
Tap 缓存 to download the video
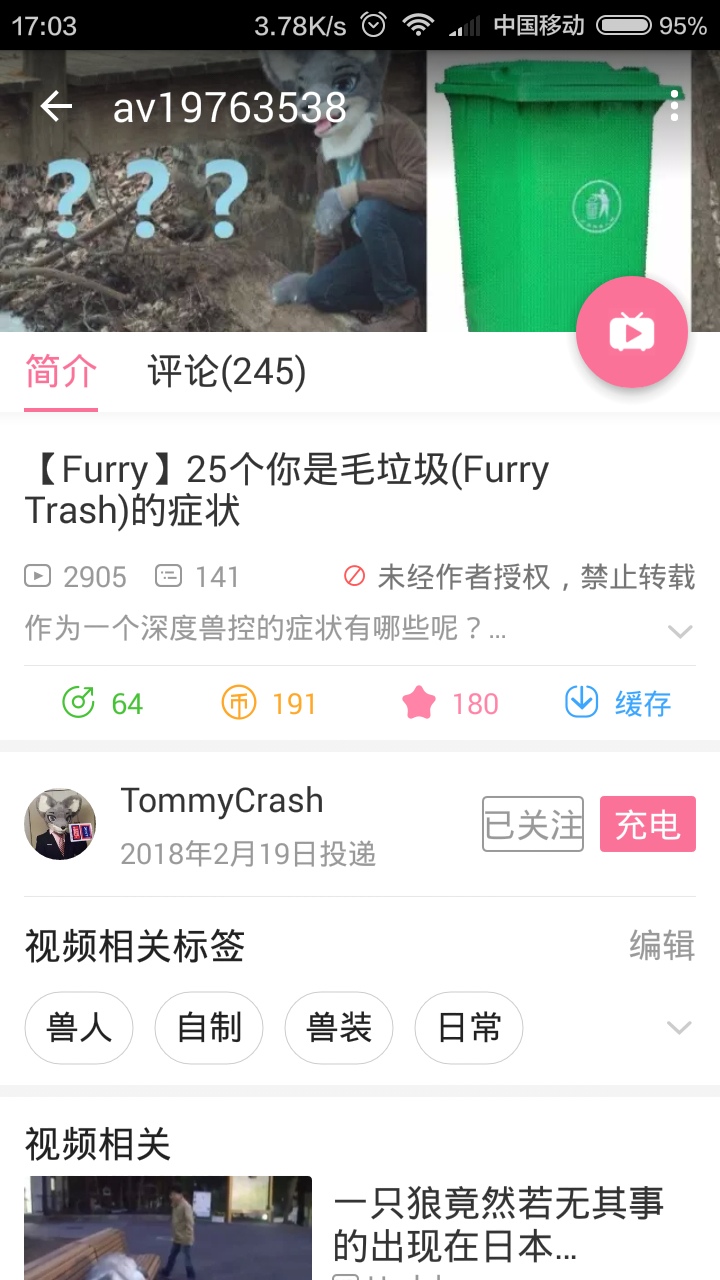click(x=582, y=703)
